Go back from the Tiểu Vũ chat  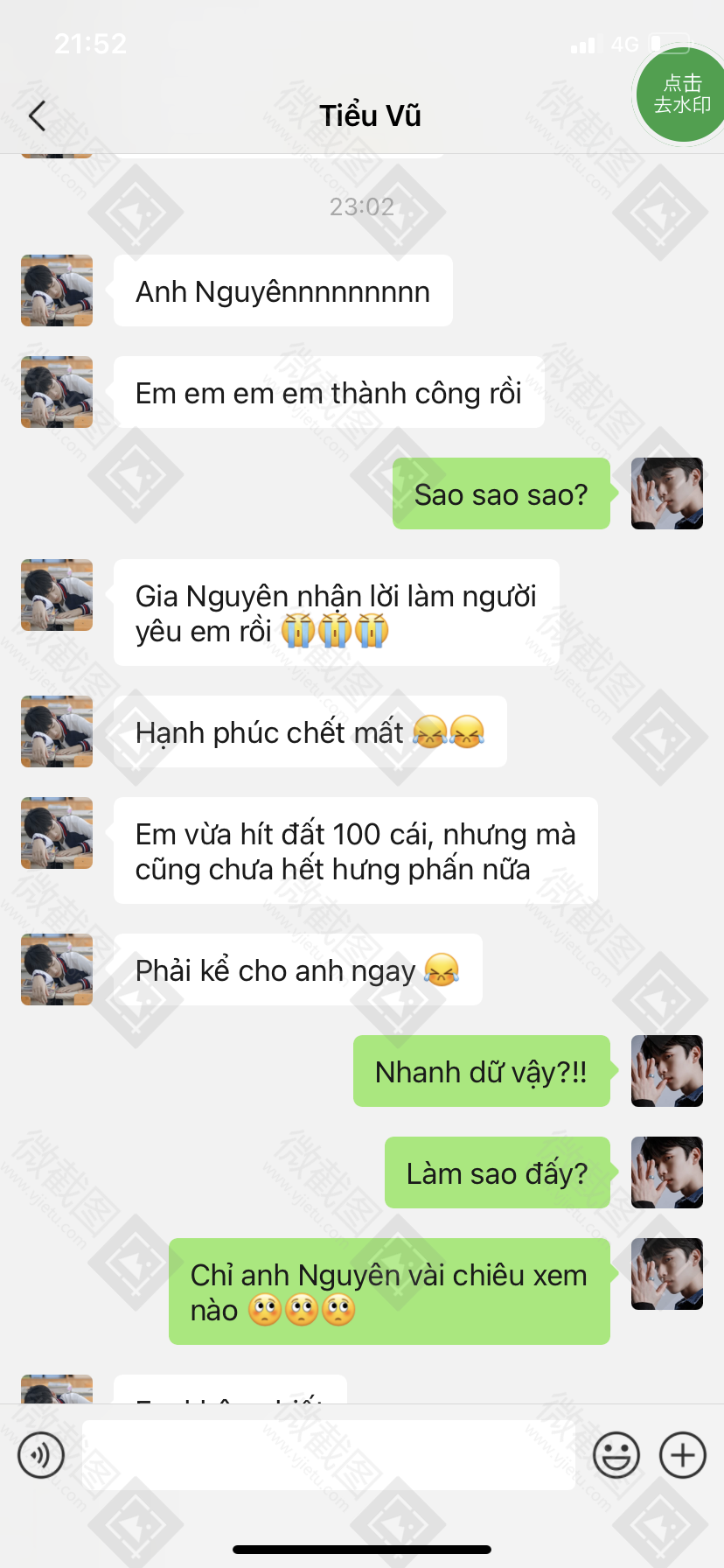coord(37,115)
